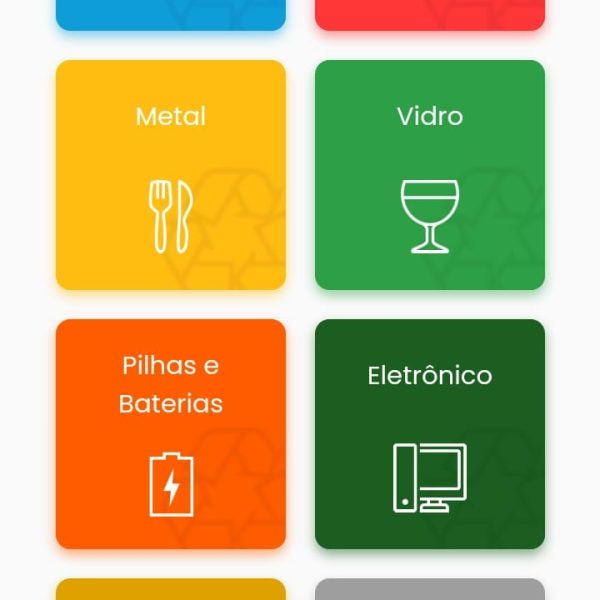Screen dimensions: 600x600
Task: Select the Vidro category card
Action: (x=430, y=175)
